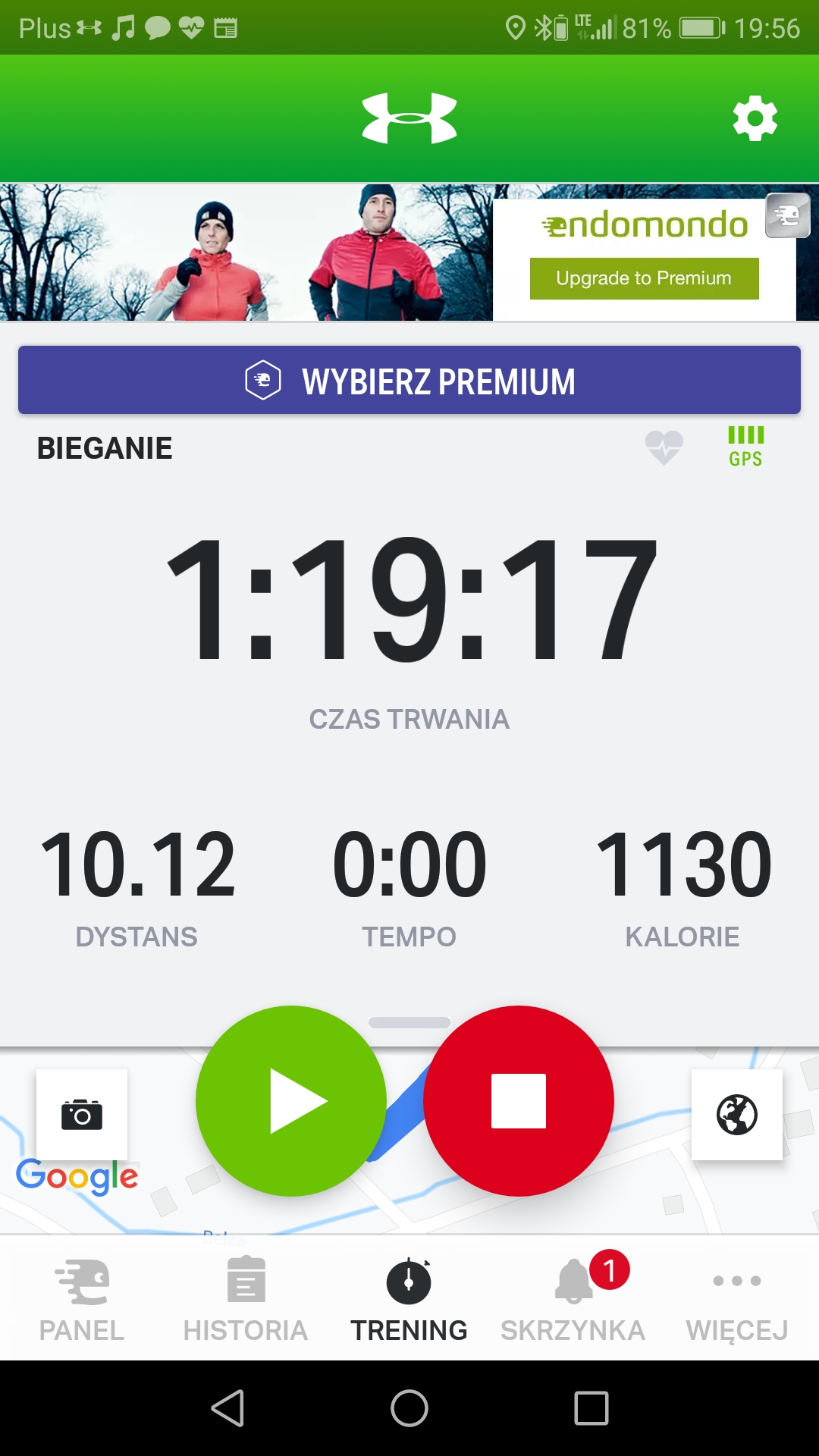Take a photo with the camera button
The height and width of the screenshot is (1456, 819).
tap(82, 1115)
